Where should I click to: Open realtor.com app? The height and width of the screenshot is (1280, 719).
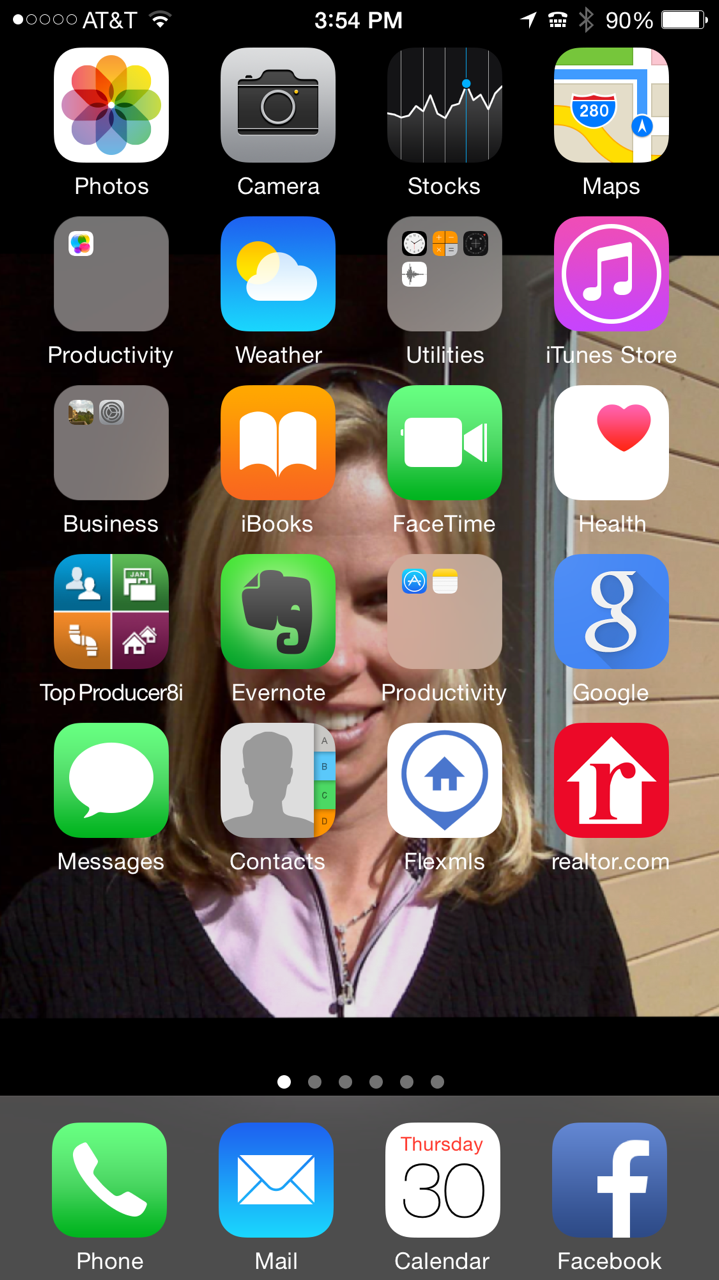click(x=611, y=781)
